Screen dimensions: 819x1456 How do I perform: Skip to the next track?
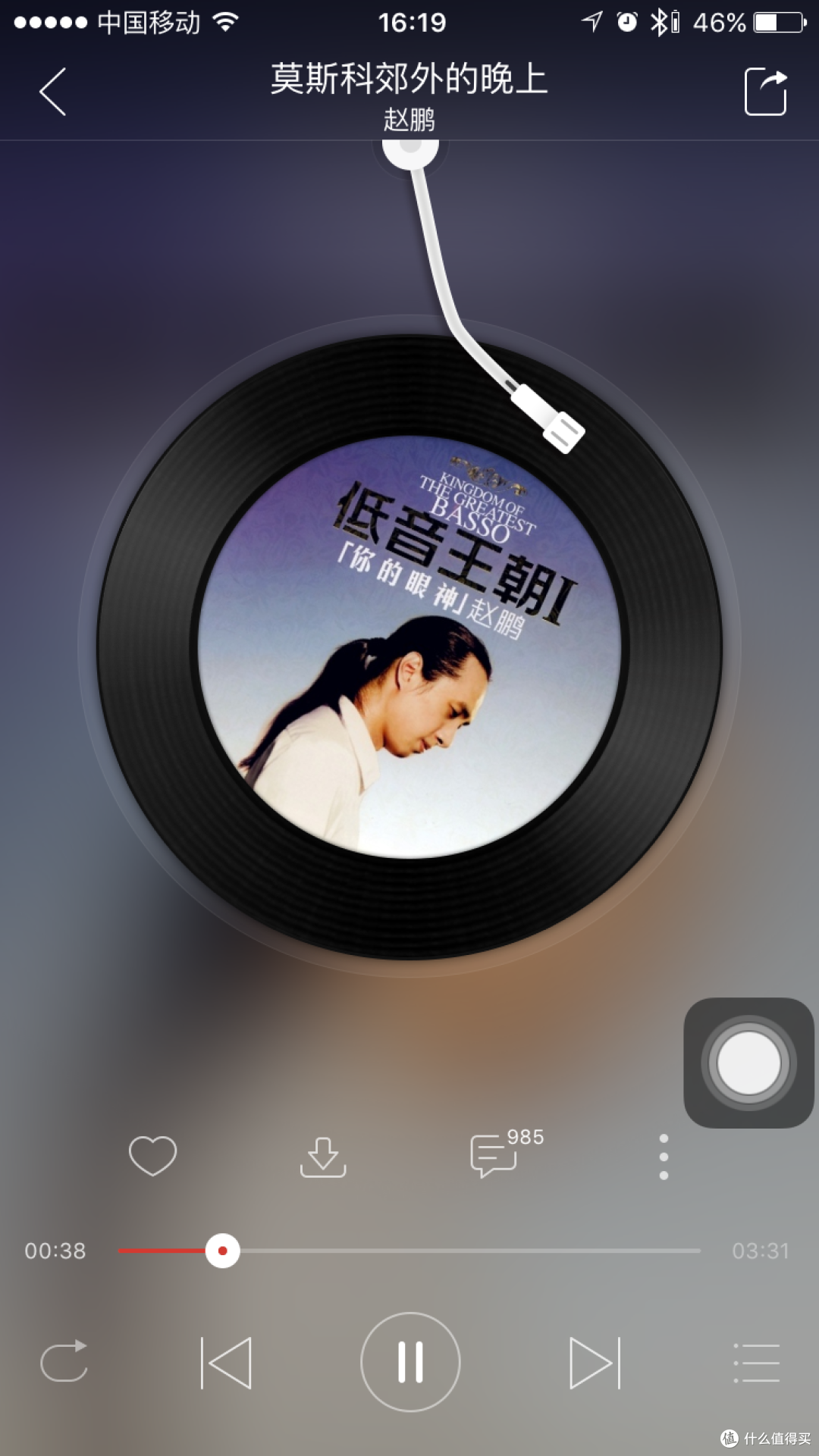coord(595,1363)
